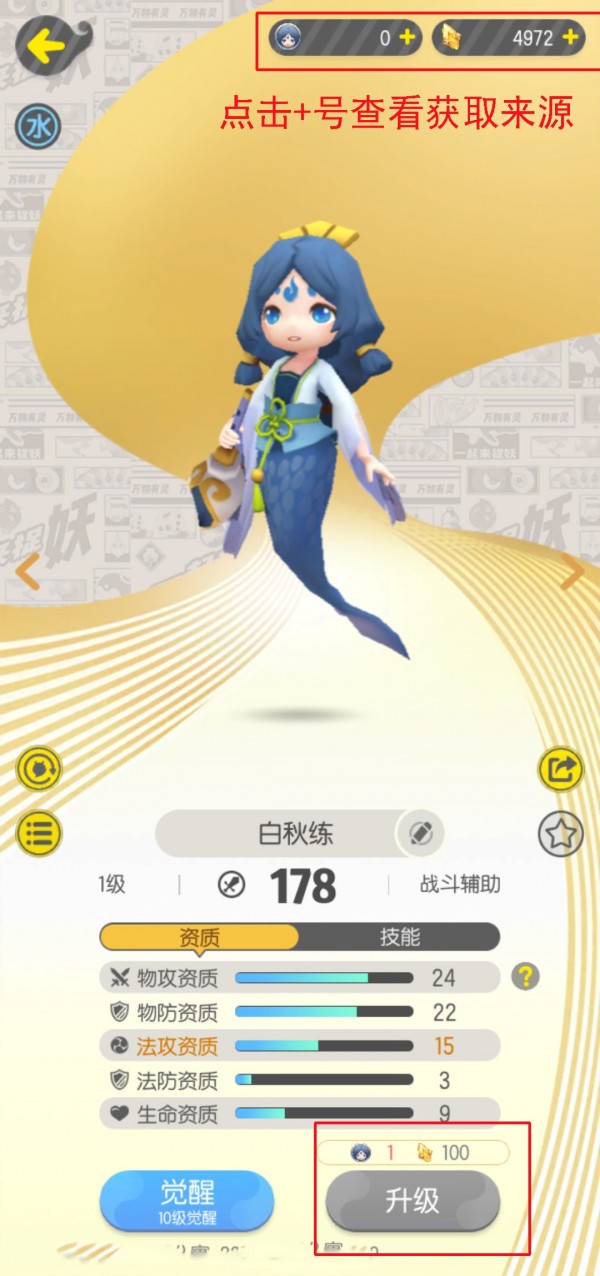Show the previous character with the left arrow
Image resolution: width=600 pixels, height=1276 pixels.
tap(27, 574)
